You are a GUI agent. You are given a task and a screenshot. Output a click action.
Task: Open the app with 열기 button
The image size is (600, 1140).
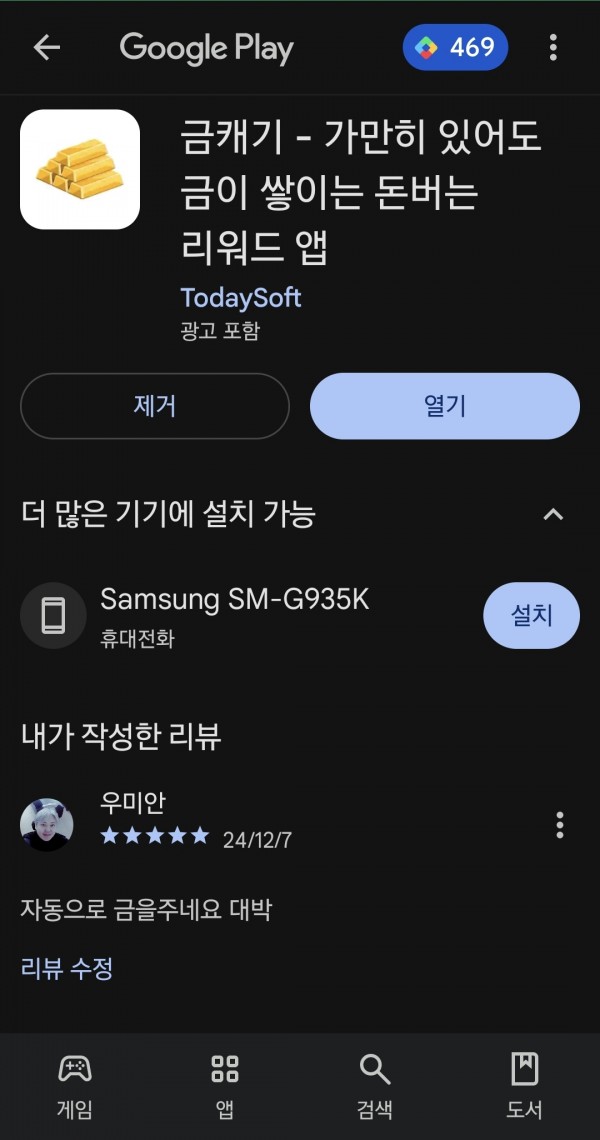coord(445,406)
